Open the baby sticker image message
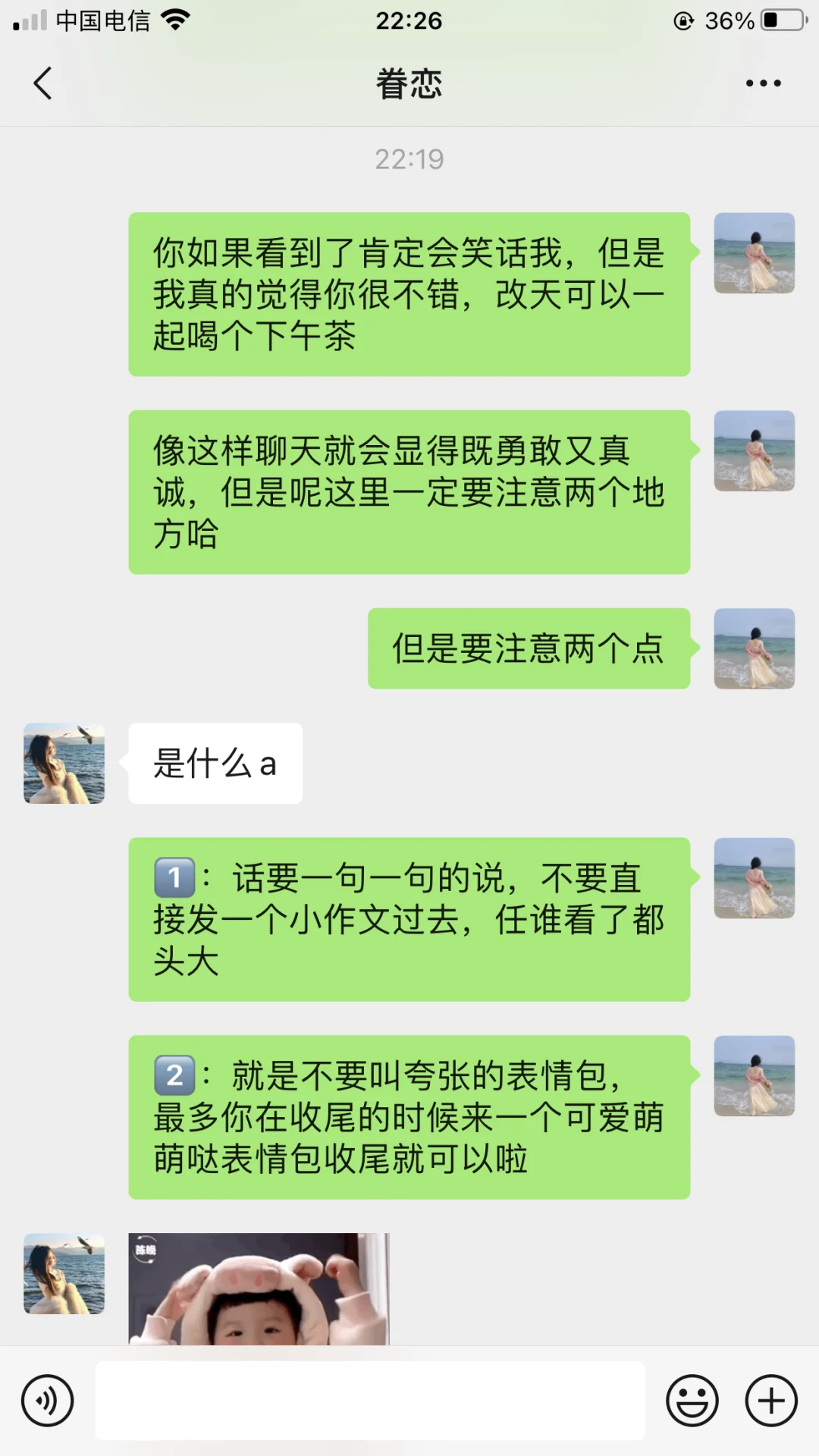819x1456 pixels. (259, 1289)
